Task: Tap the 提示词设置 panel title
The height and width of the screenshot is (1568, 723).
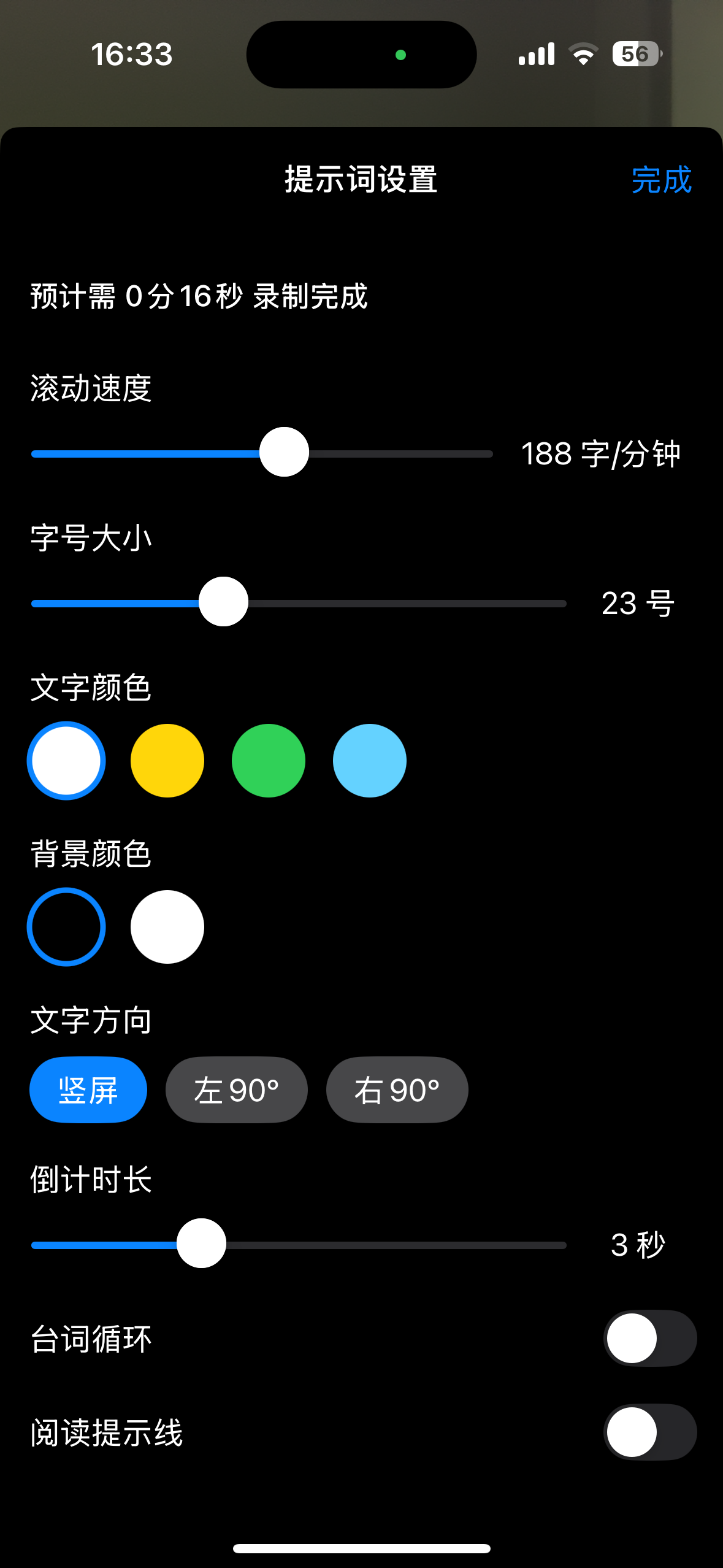Action: (361, 179)
